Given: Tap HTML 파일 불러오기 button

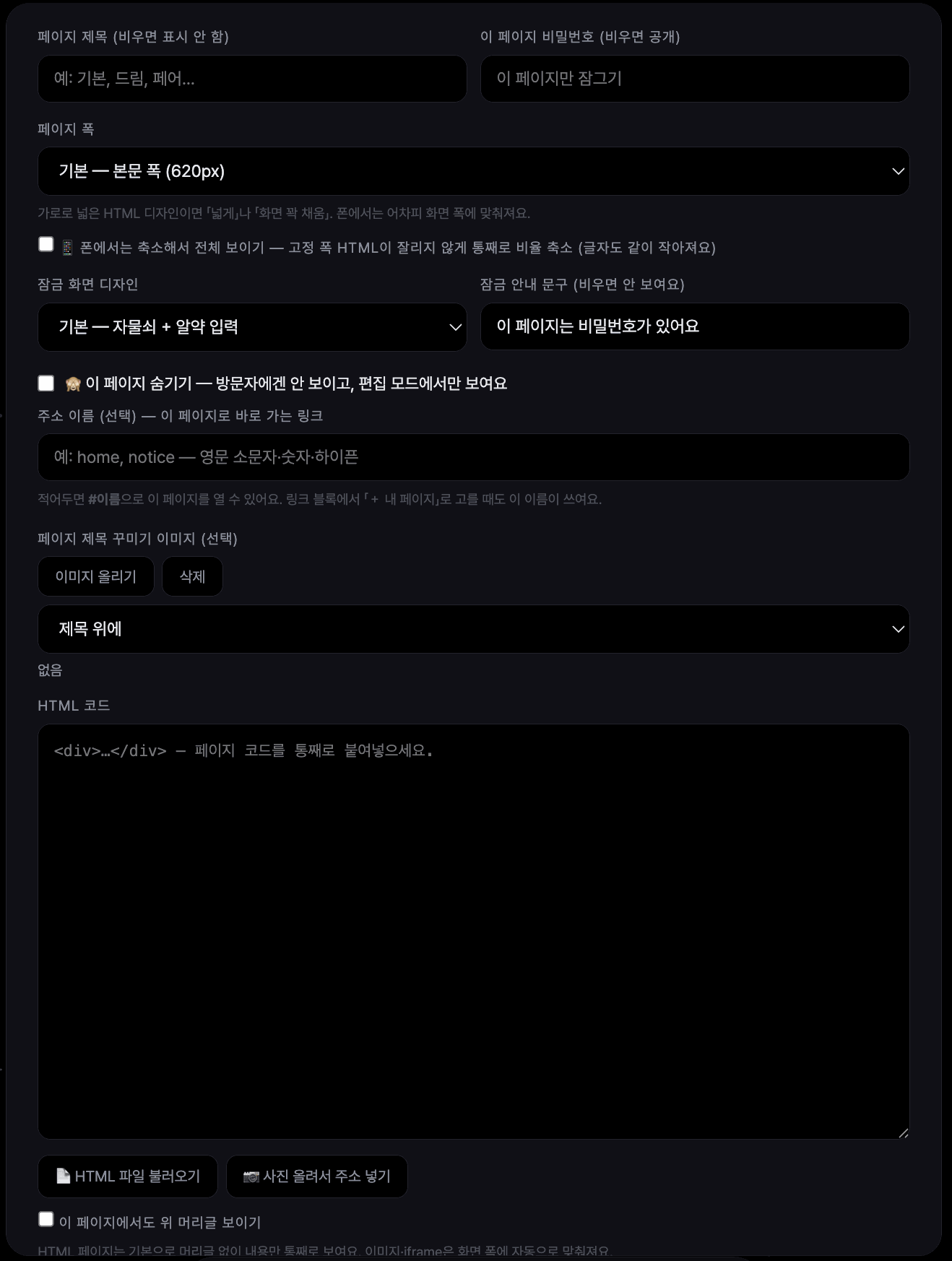Looking at the screenshot, I should tap(128, 1176).
